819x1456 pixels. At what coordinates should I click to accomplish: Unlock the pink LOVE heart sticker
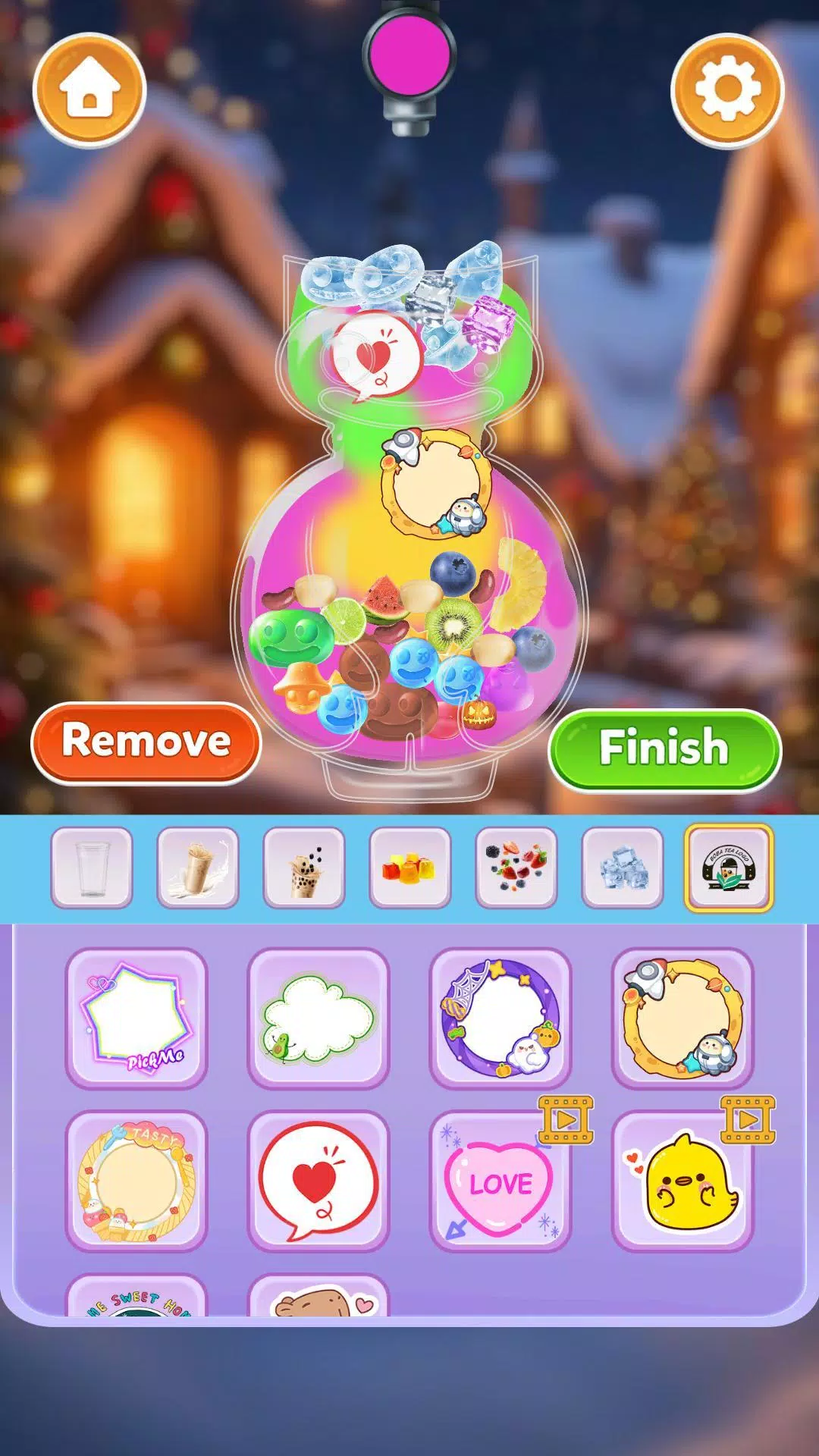point(500,1181)
